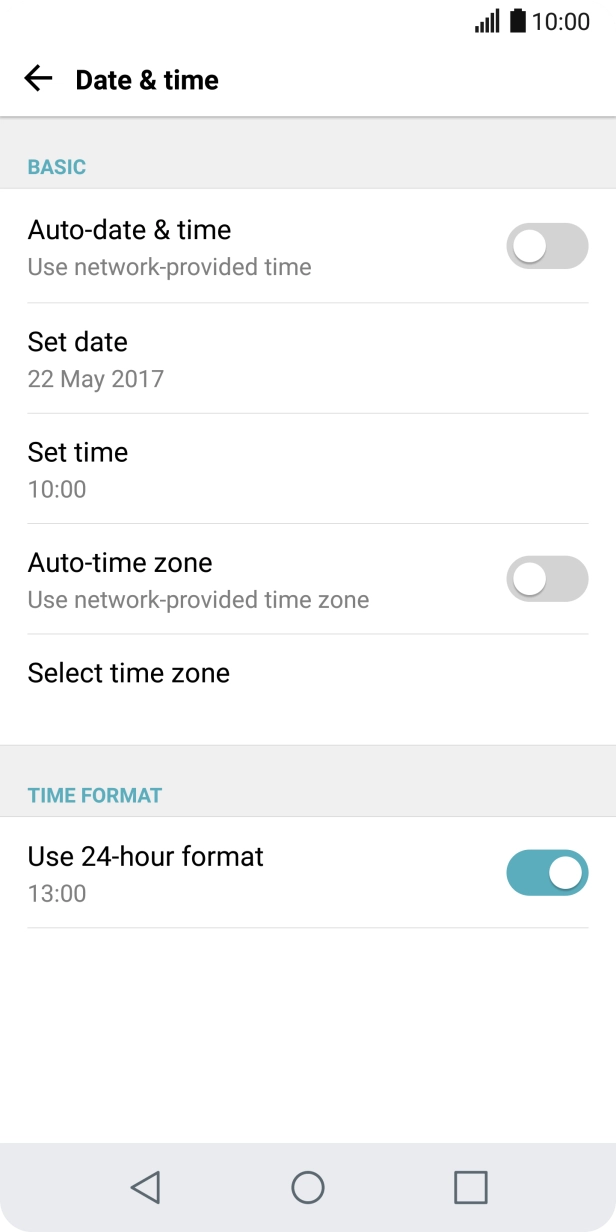Turn on Auto-time zone switch
616x1232 pixels.
click(x=547, y=579)
